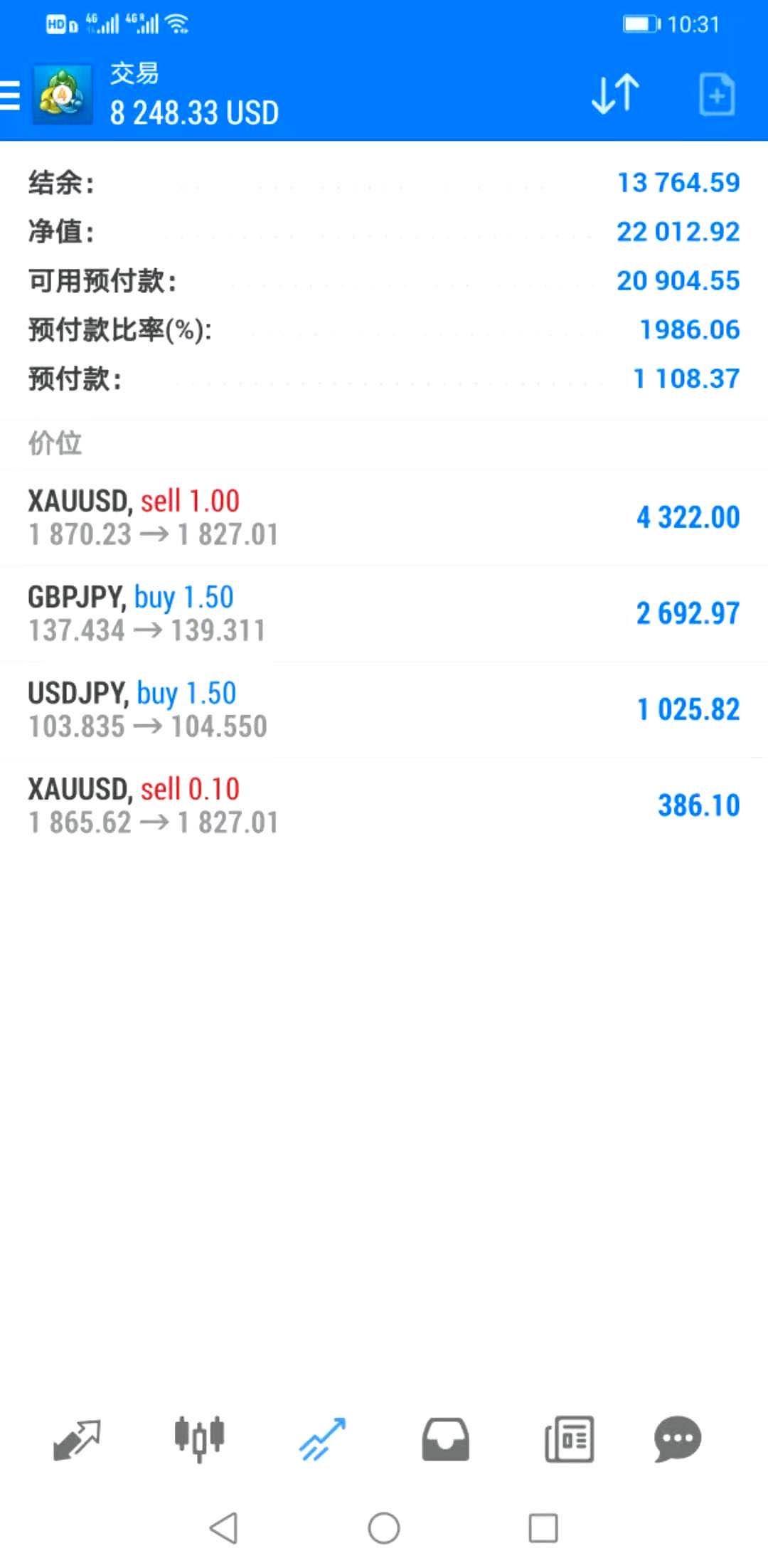Switch to the candlestick Chart tab
768x1568 pixels.
click(x=199, y=1439)
